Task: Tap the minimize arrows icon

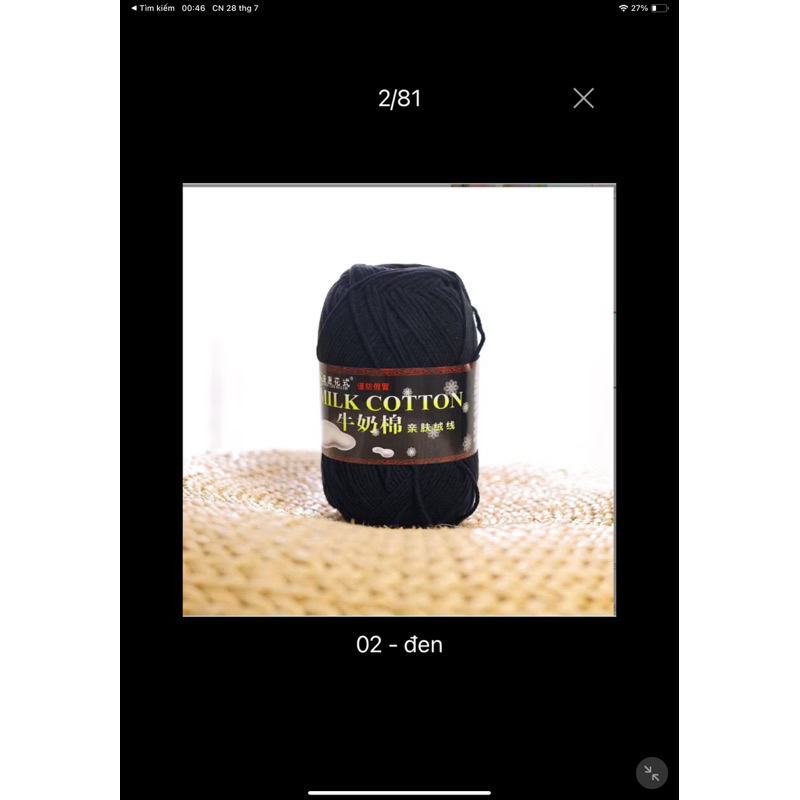Action: (x=652, y=772)
